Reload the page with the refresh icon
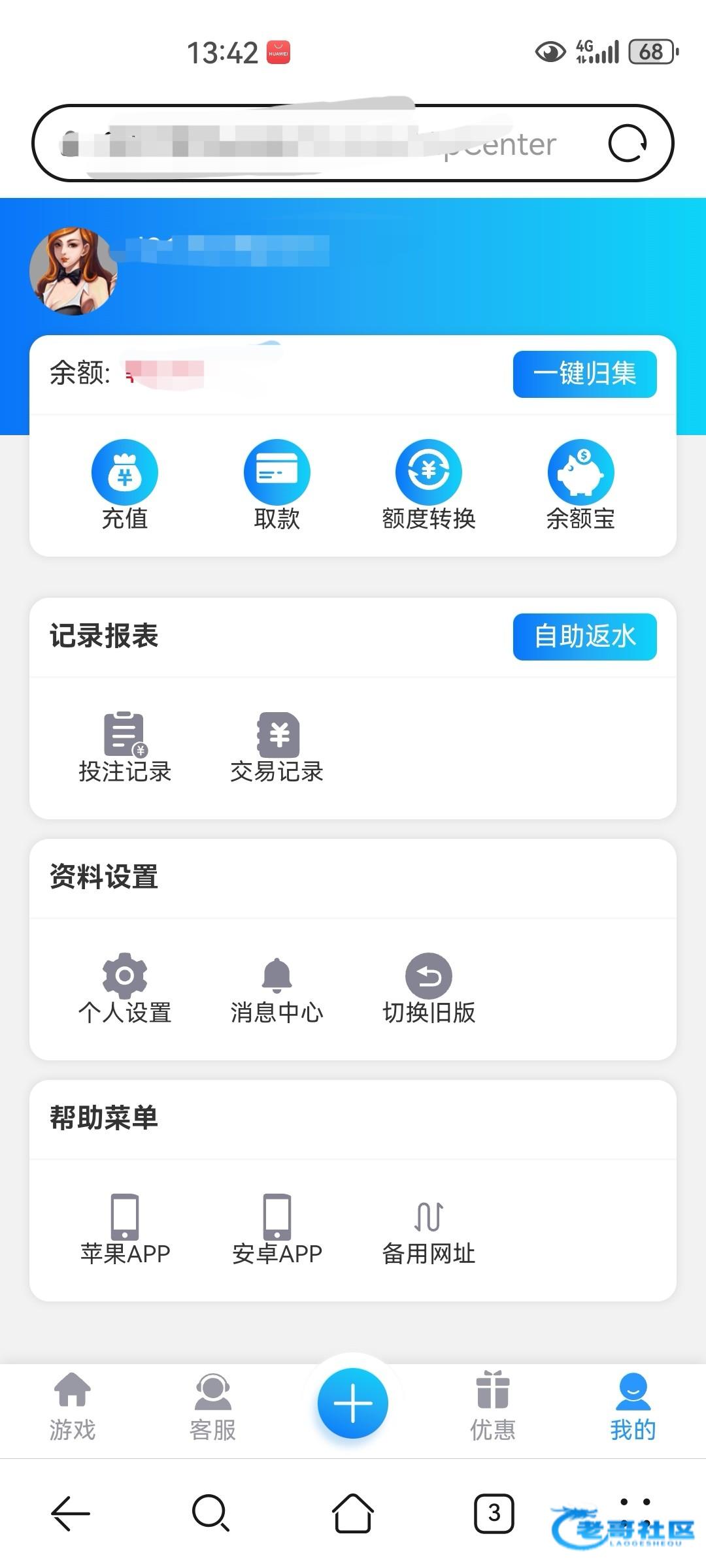This screenshot has width=706, height=1568. click(628, 143)
